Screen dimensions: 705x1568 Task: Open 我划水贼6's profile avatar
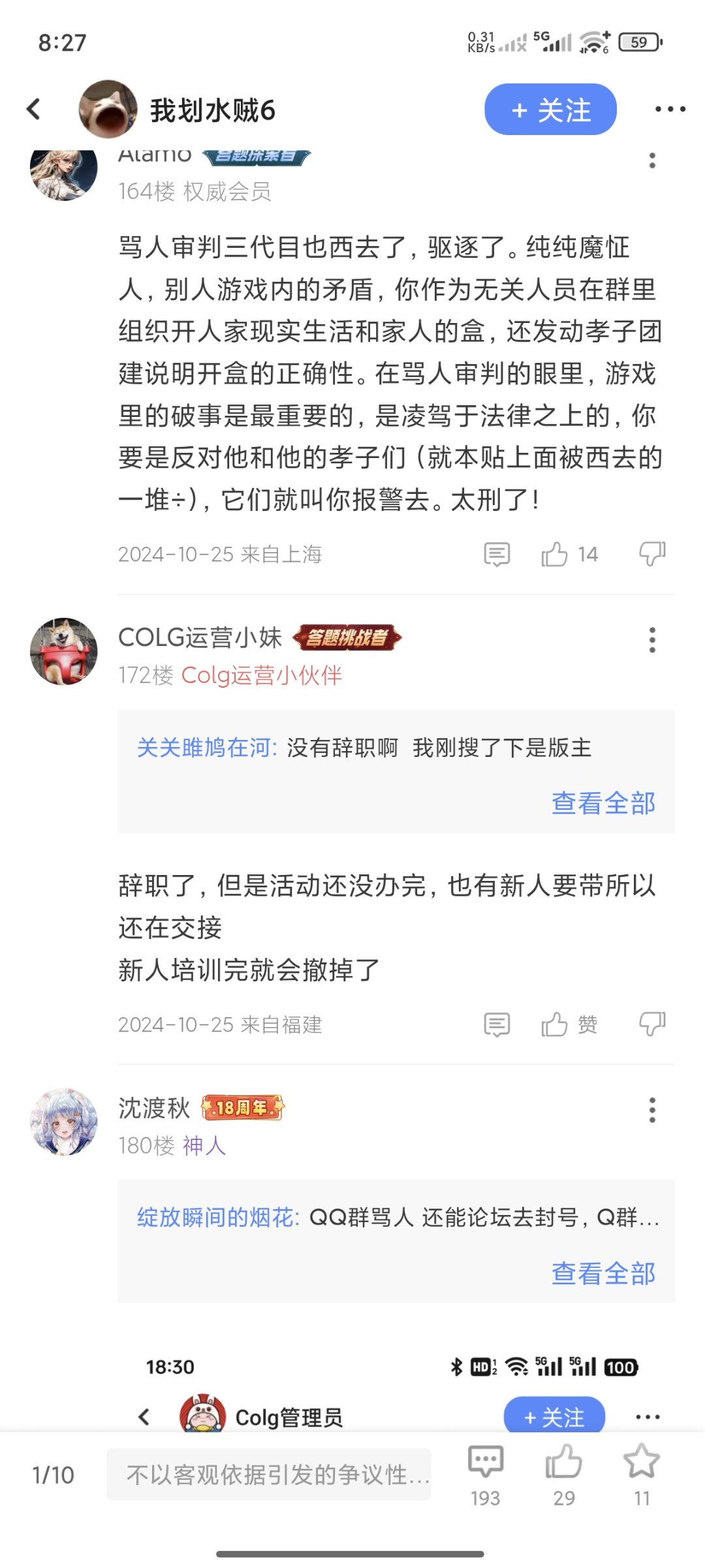(108, 109)
